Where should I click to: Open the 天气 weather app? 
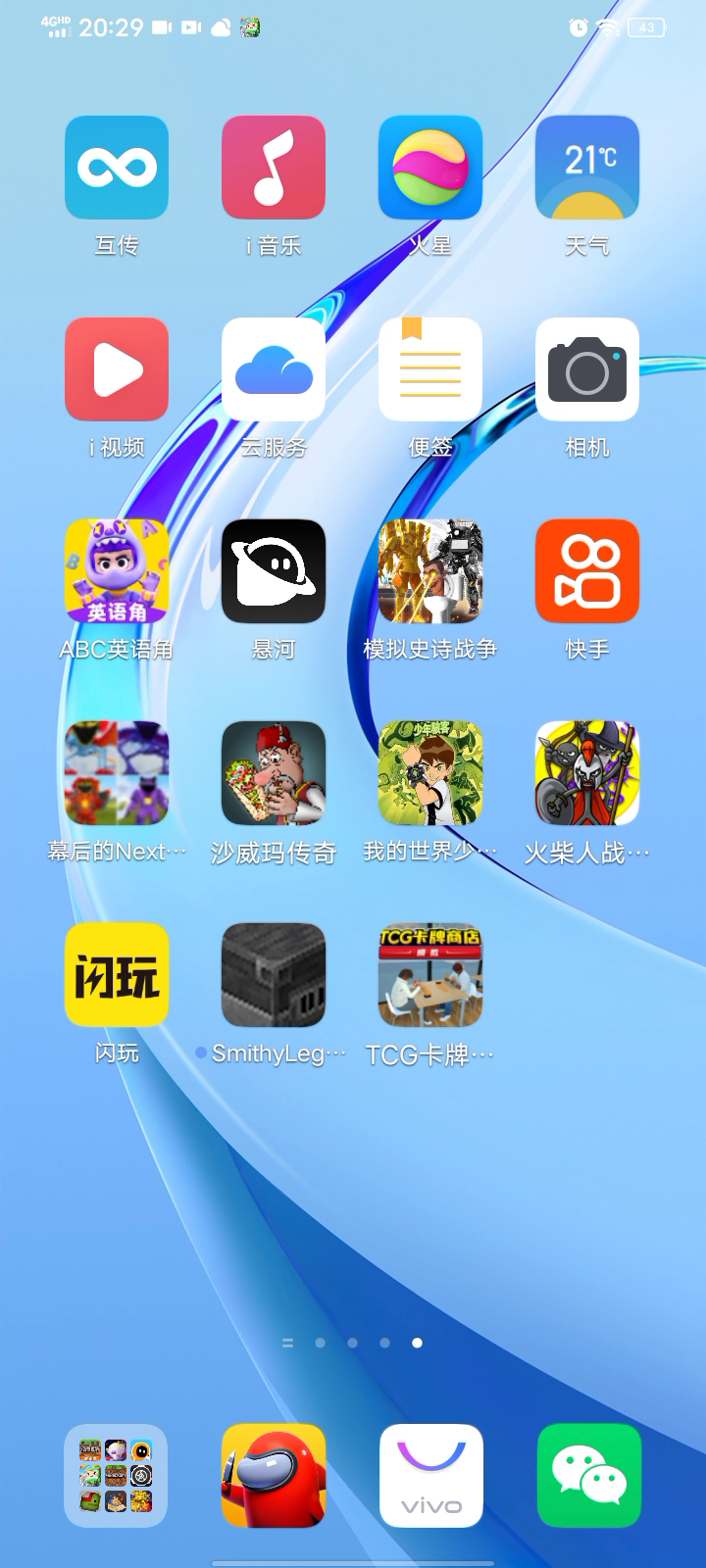coord(587,168)
